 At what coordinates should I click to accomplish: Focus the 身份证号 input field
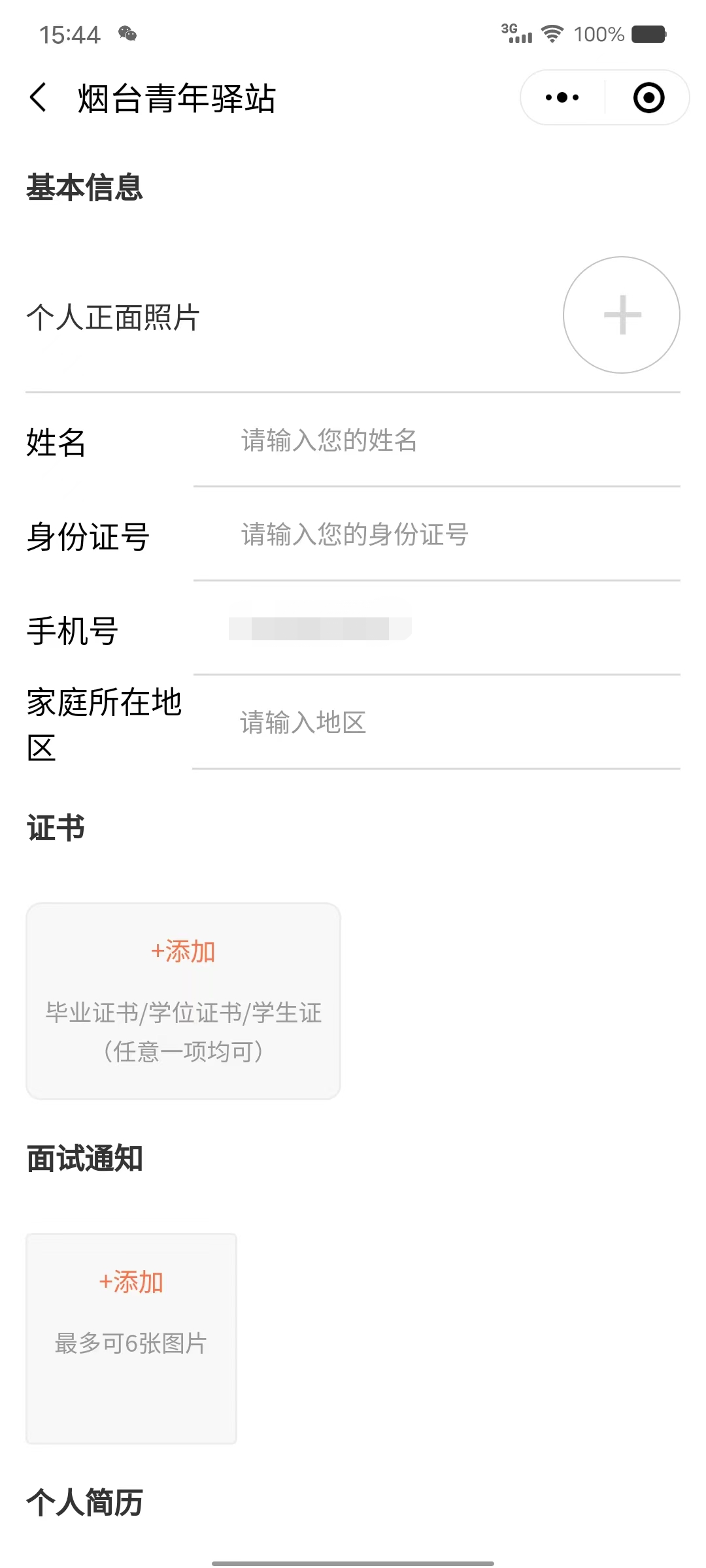click(x=437, y=535)
